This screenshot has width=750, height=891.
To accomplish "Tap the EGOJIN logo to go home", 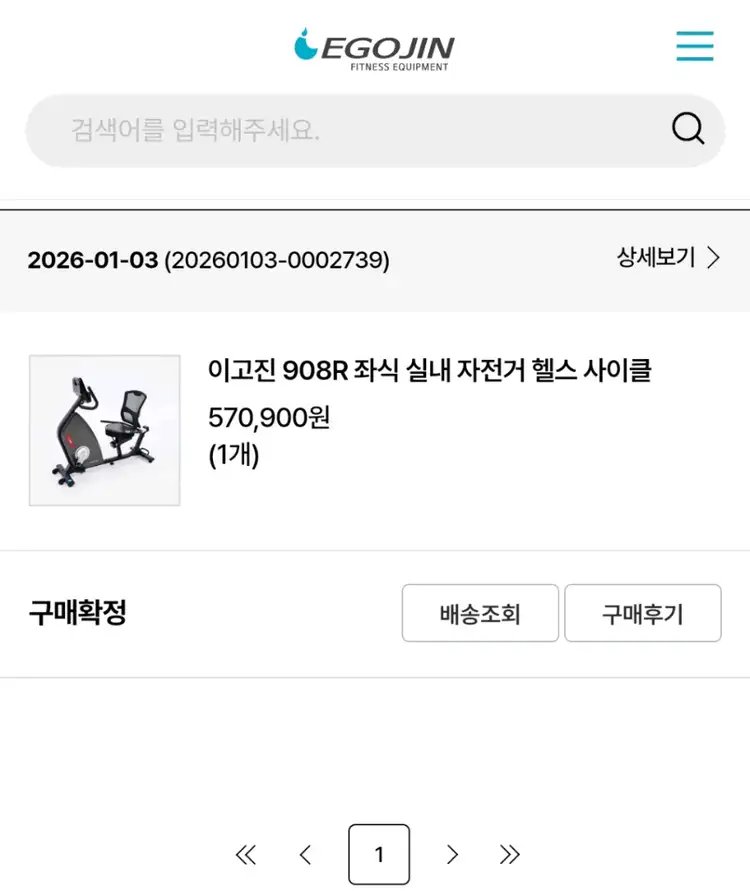I will (x=374, y=49).
